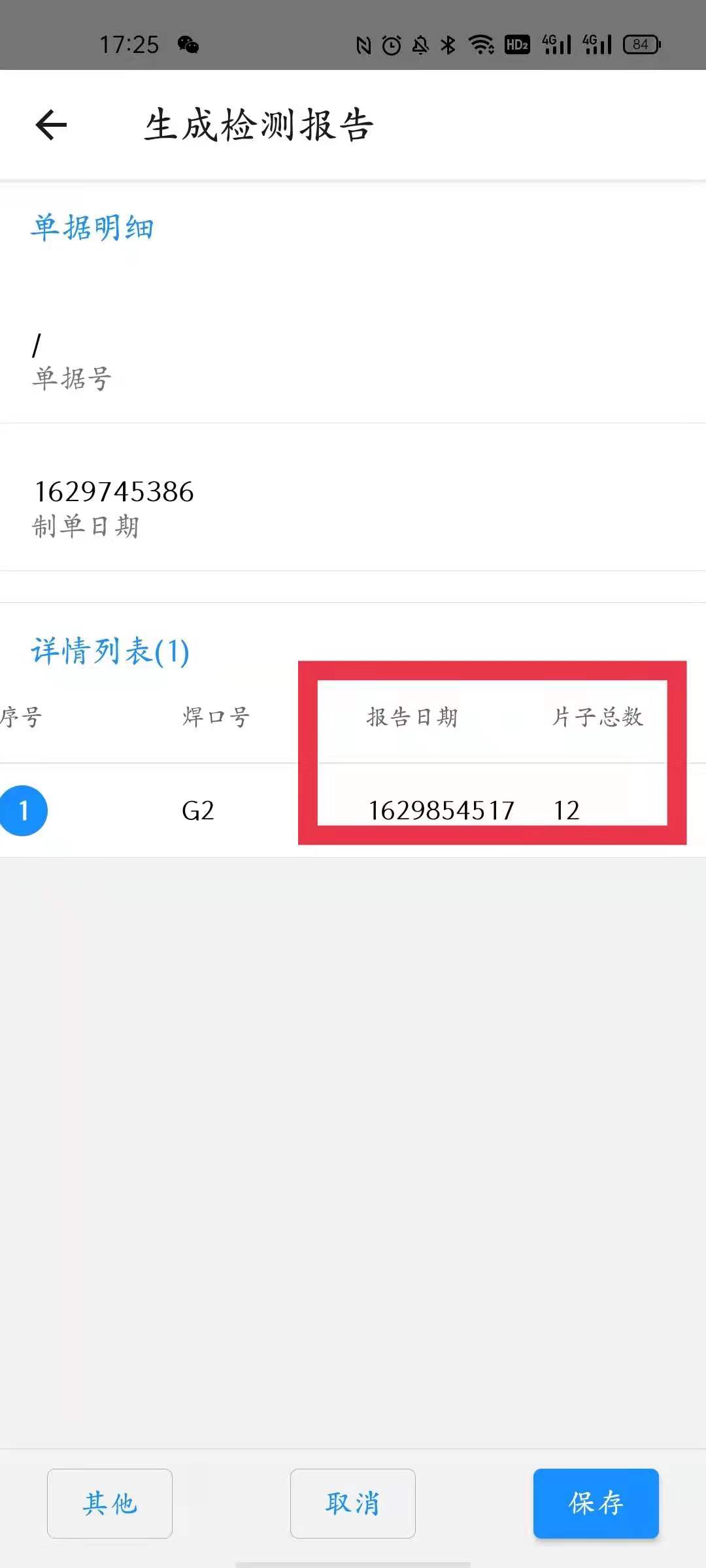Go back using the arrow icon
706x1568 pixels.
point(51,125)
